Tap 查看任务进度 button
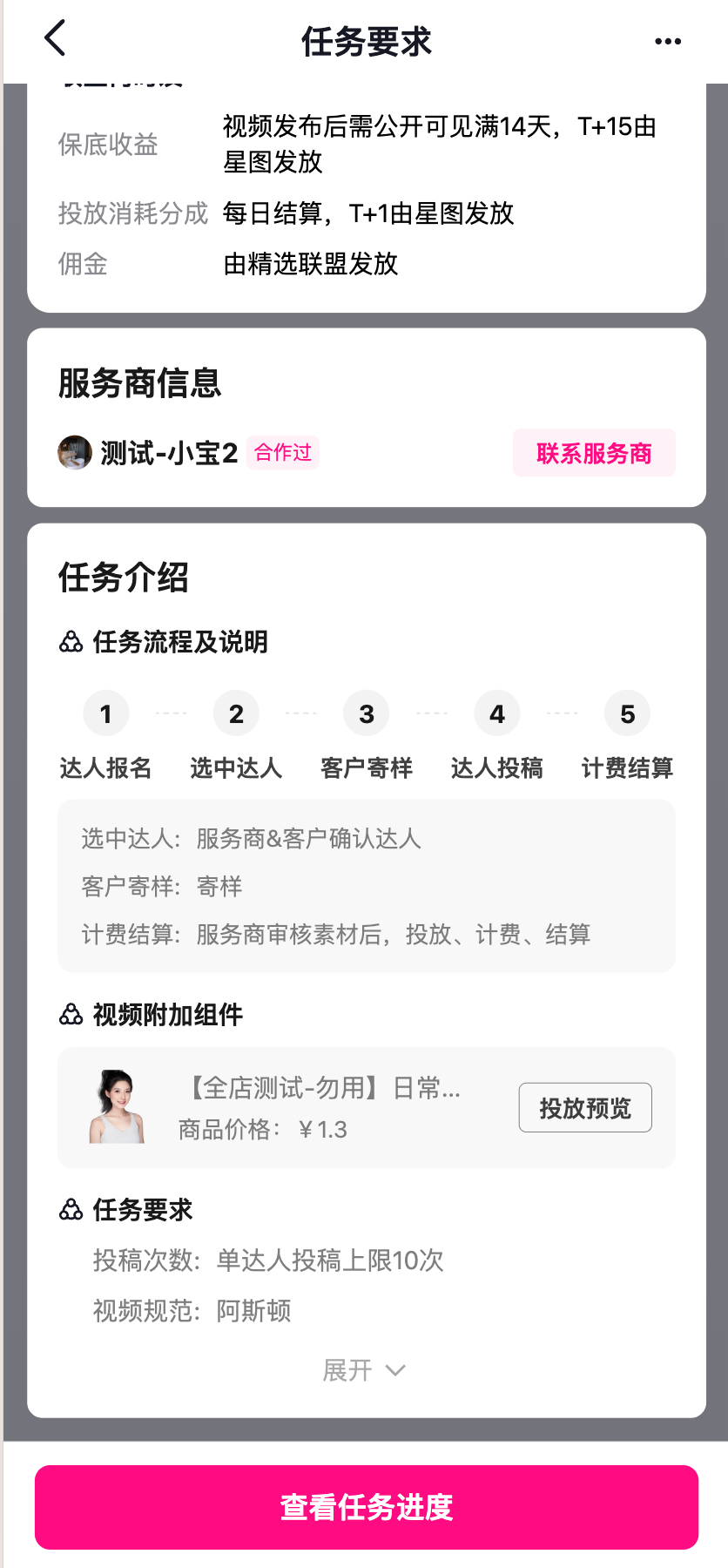 tap(367, 1507)
